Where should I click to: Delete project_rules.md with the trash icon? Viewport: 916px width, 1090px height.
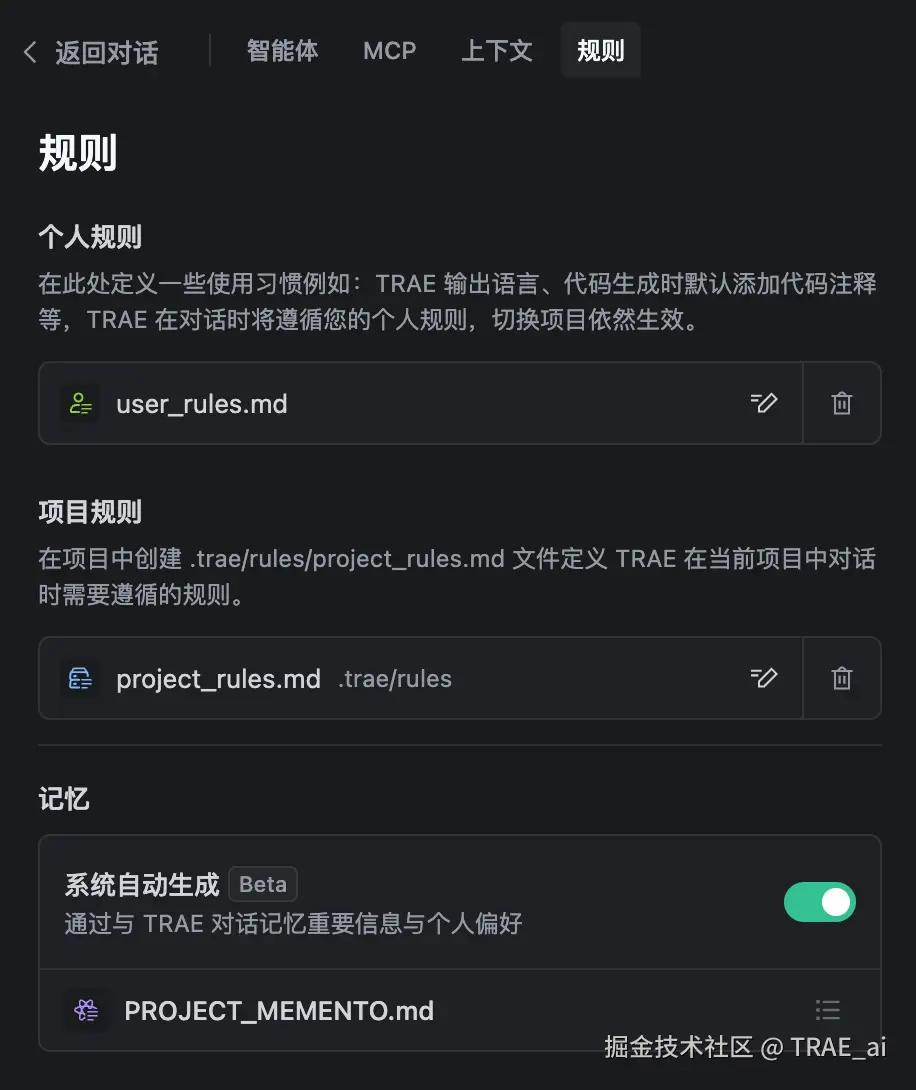842,678
